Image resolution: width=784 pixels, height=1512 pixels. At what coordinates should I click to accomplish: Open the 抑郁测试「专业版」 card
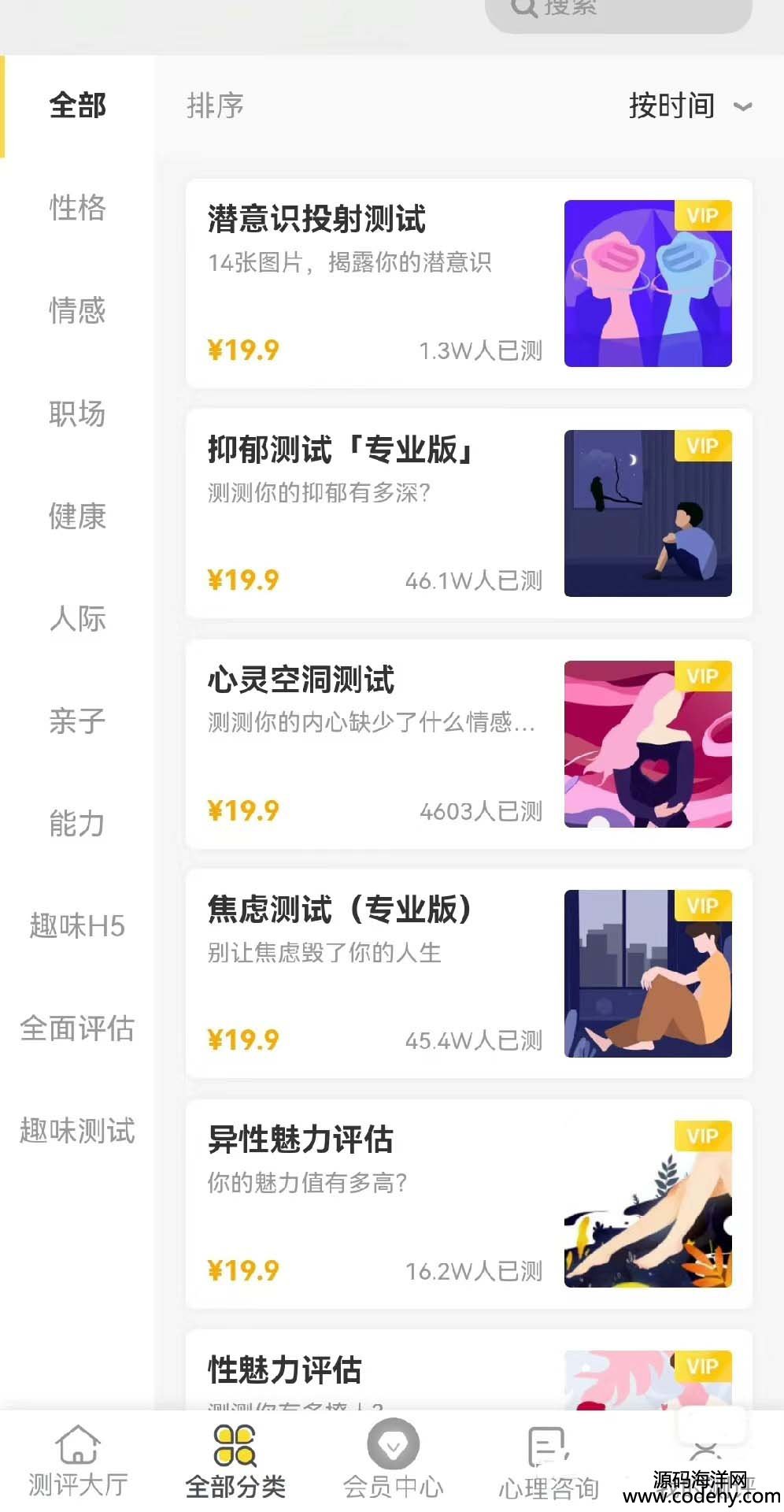click(x=469, y=513)
